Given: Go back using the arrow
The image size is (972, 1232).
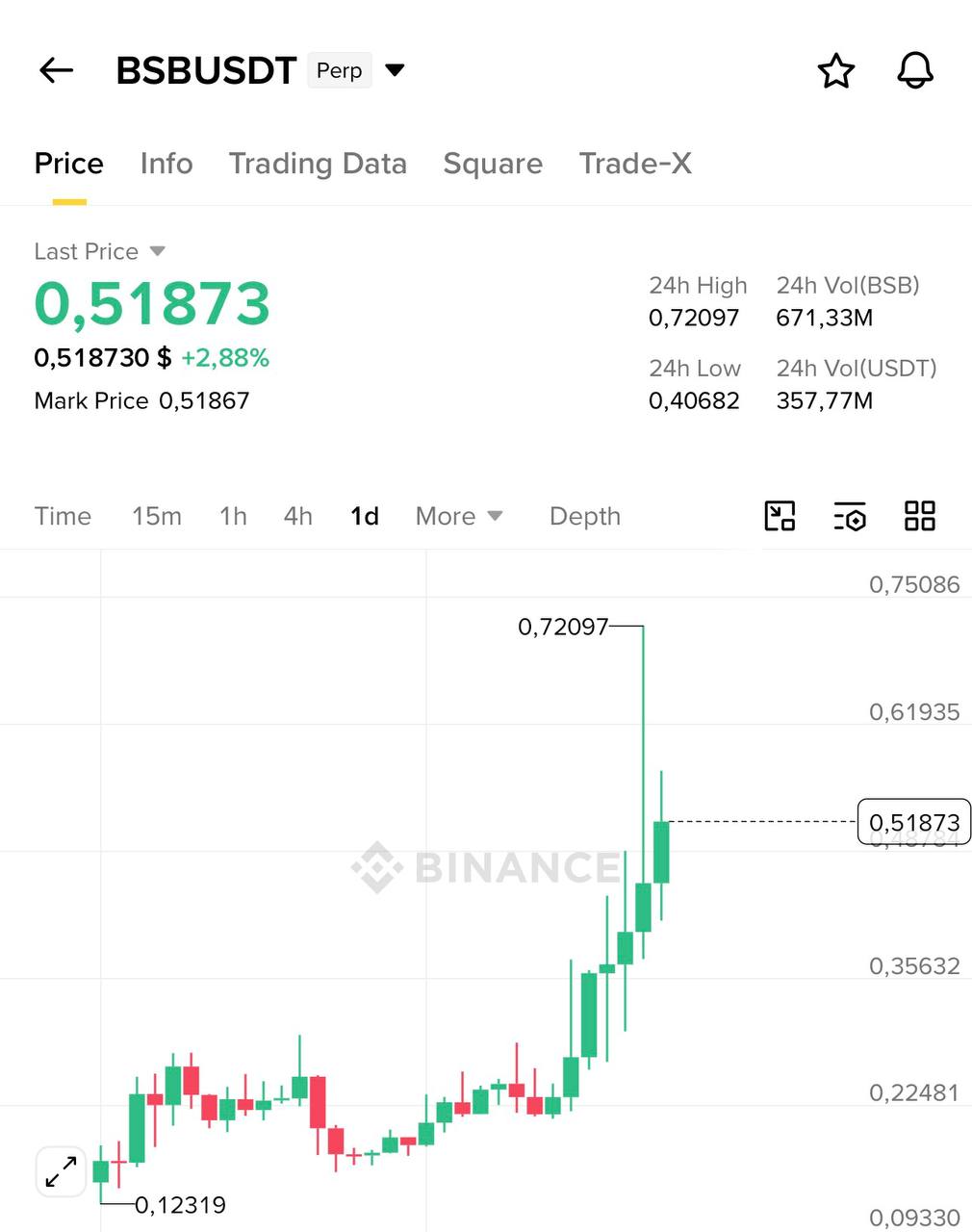Looking at the screenshot, I should pos(57,70).
